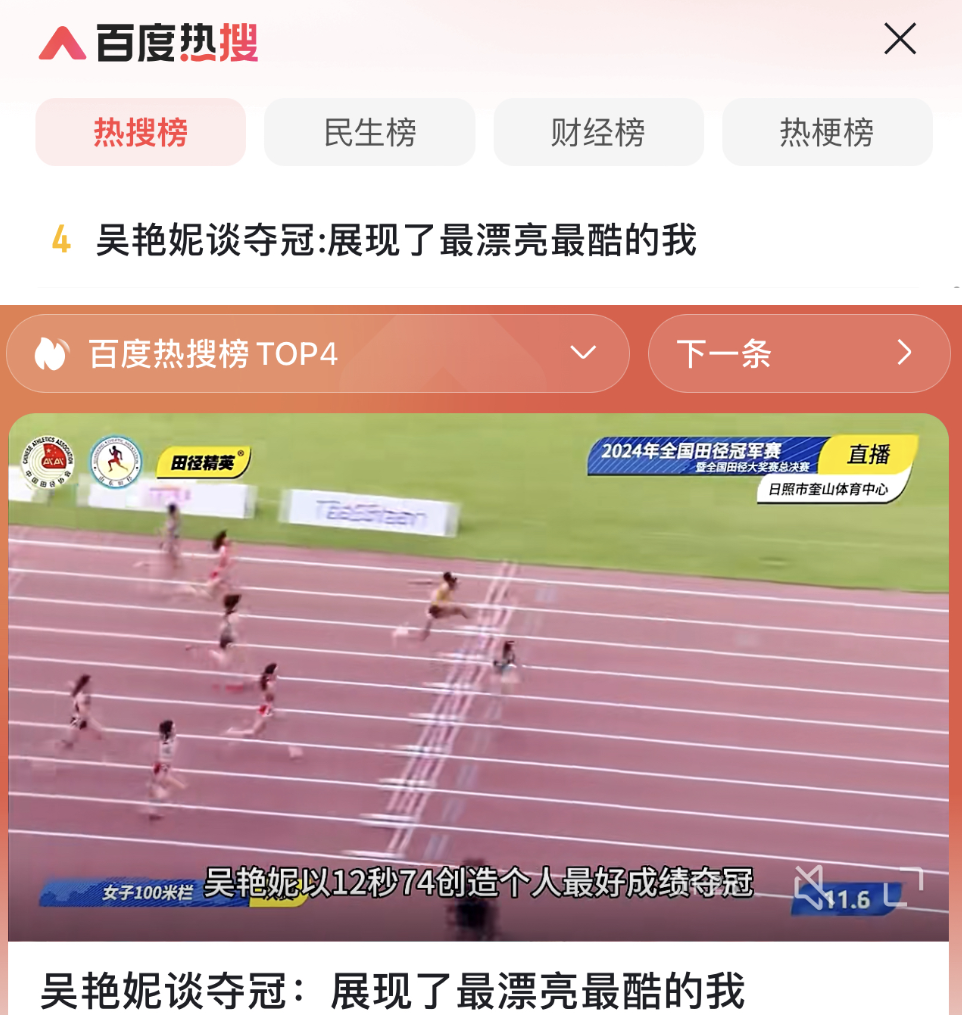Open the hot search row ranked 4

pos(396,241)
